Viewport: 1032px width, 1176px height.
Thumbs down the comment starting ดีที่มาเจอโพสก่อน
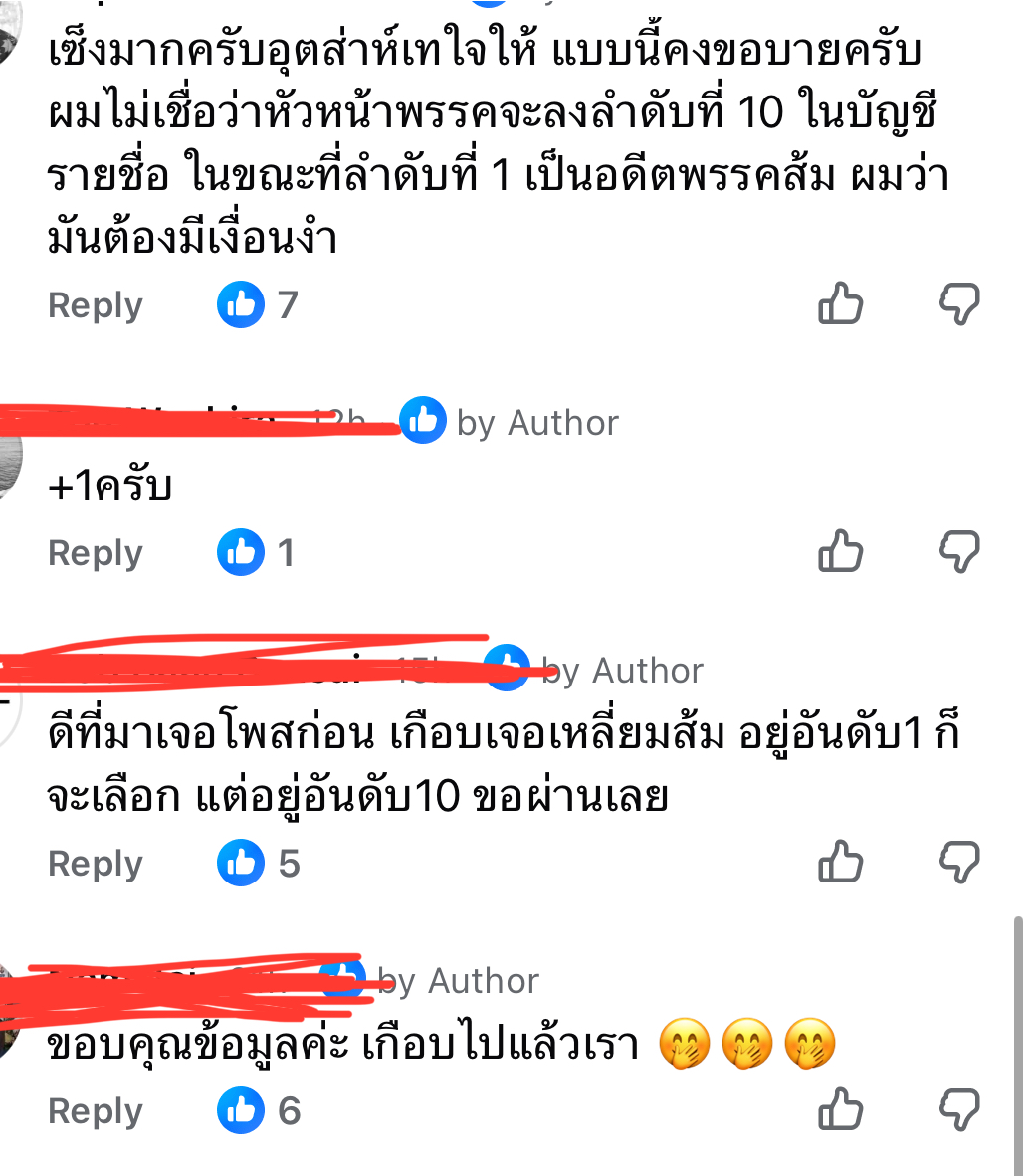click(959, 863)
